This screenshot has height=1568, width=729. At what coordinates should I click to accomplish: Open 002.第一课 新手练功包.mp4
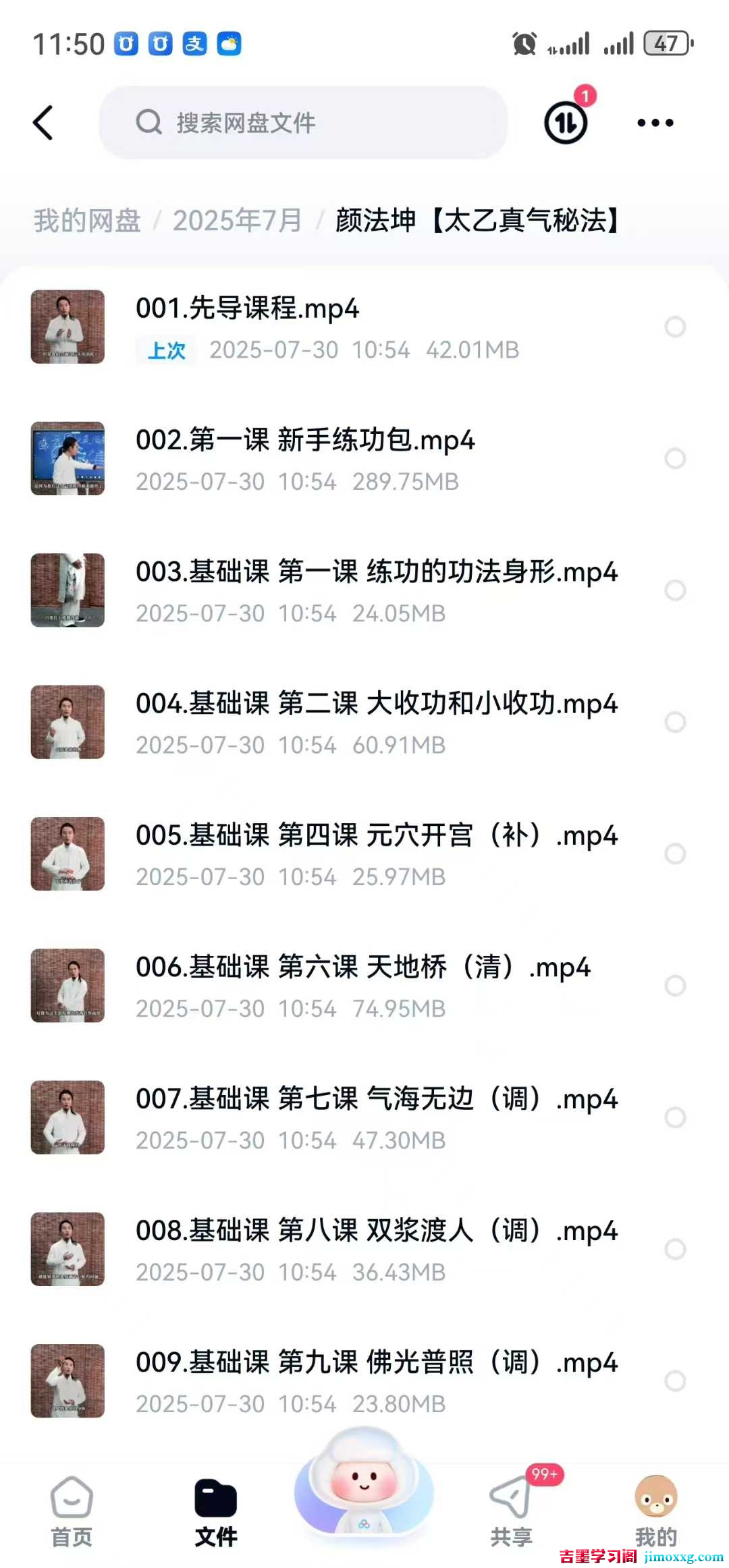pos(305,441)
